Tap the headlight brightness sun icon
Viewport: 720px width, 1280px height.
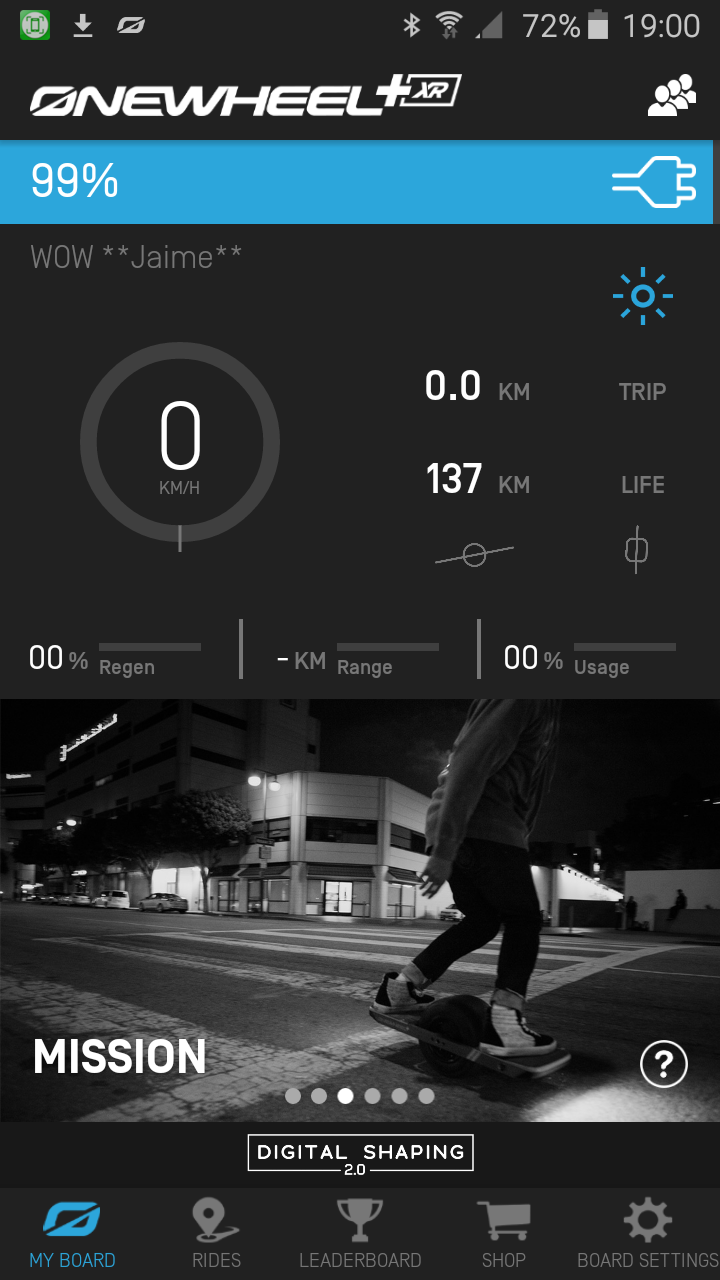pyautogui.click(x=643, y=296)
